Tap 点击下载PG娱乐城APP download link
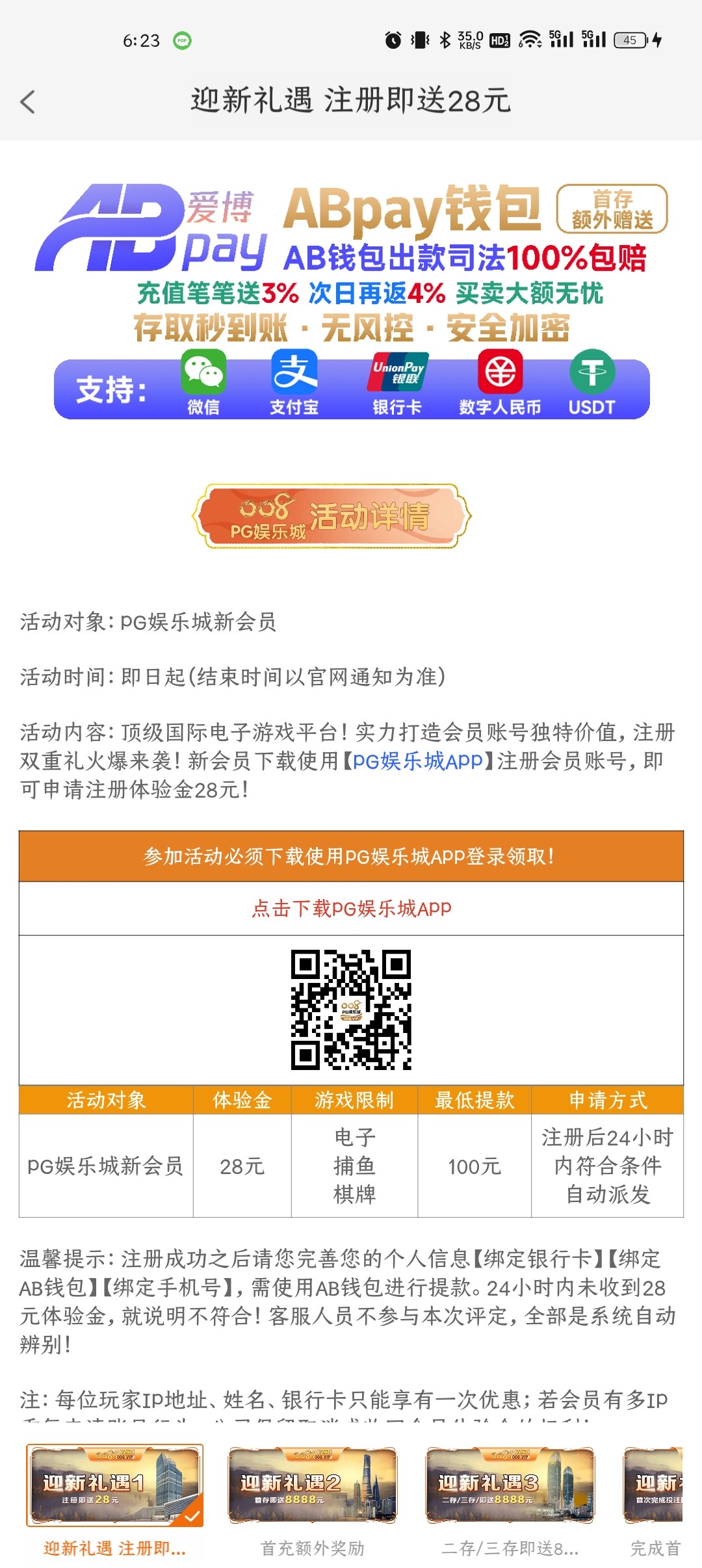 (x=351, y=908)
